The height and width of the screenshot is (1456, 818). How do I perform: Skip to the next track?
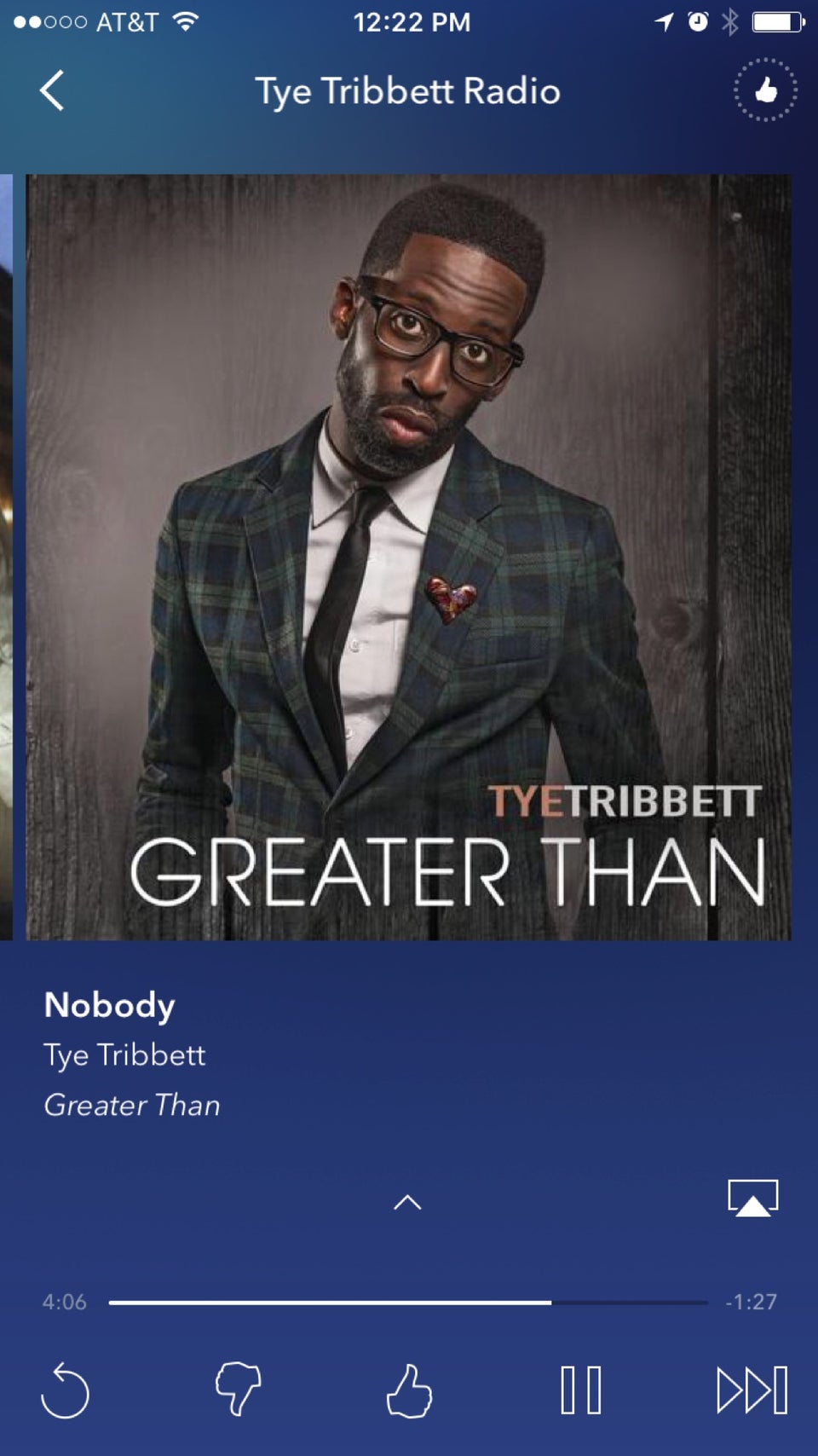click(752, 1390)
